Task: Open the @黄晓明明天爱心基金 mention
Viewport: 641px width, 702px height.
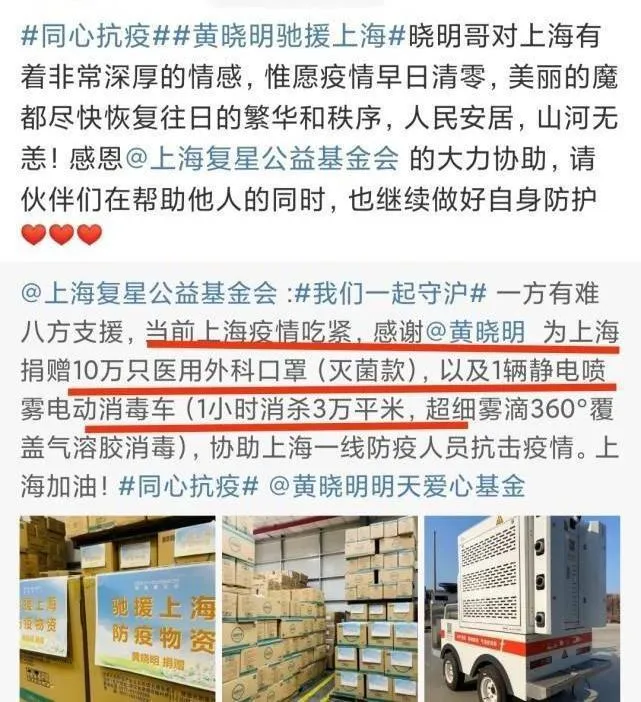Action: (x=398, y=485)
